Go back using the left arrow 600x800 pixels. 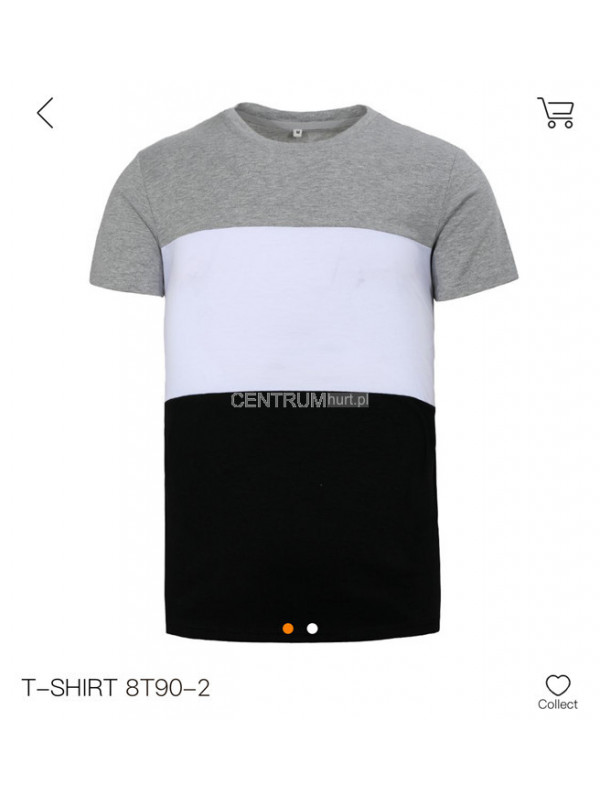(45, 112)
